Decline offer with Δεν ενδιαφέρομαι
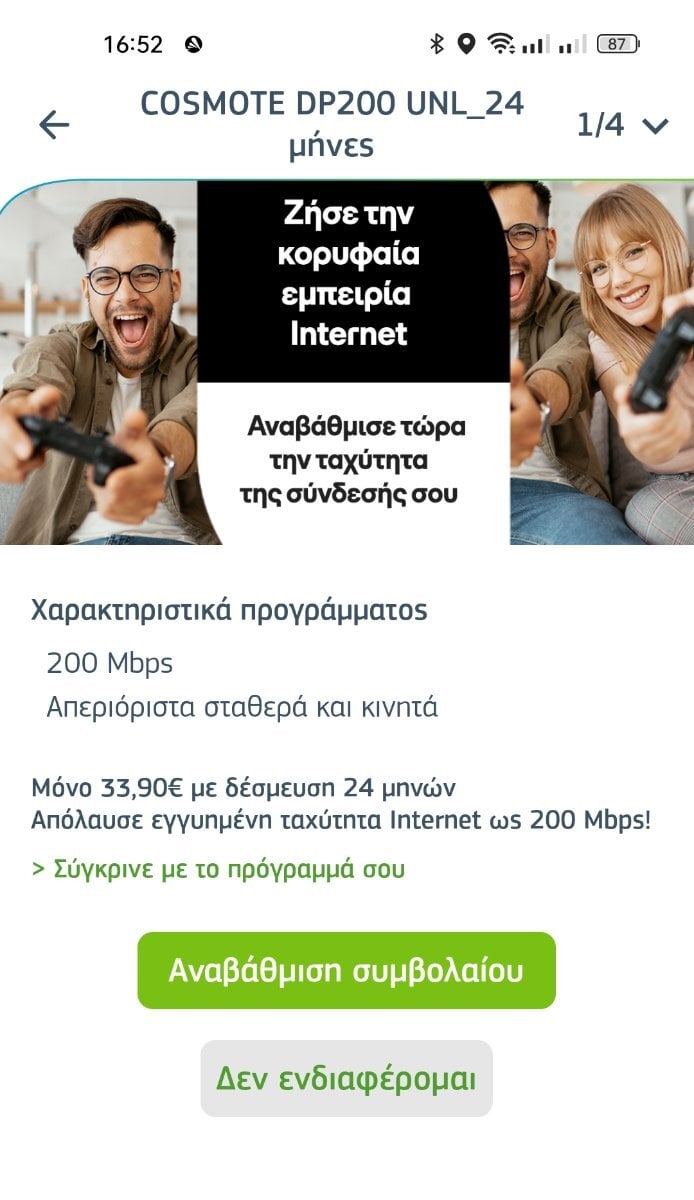The image size is (694, 1200). (346, 1078)
